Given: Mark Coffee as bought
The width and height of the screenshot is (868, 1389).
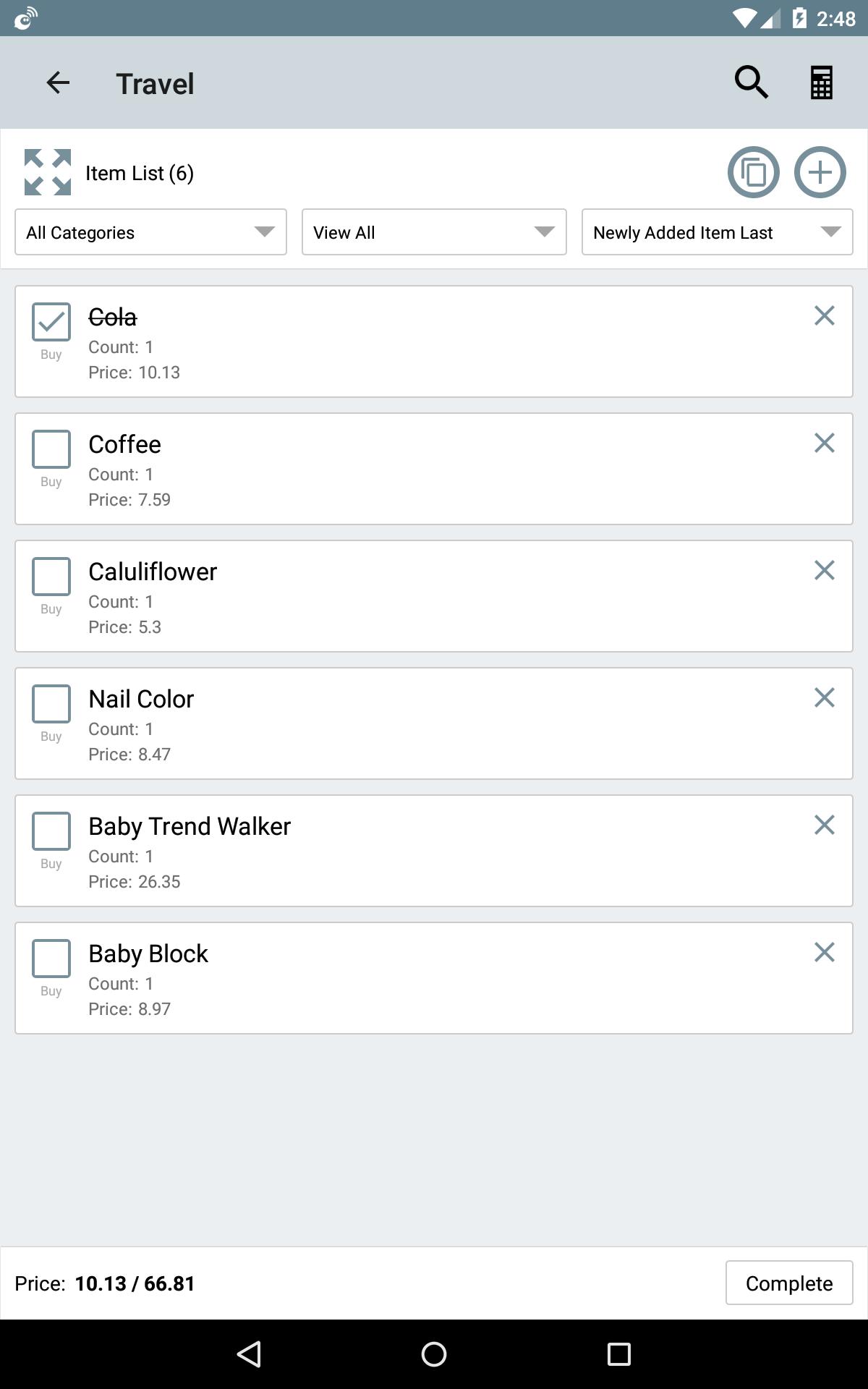Looking at the screenshot, I should [51, 449].
